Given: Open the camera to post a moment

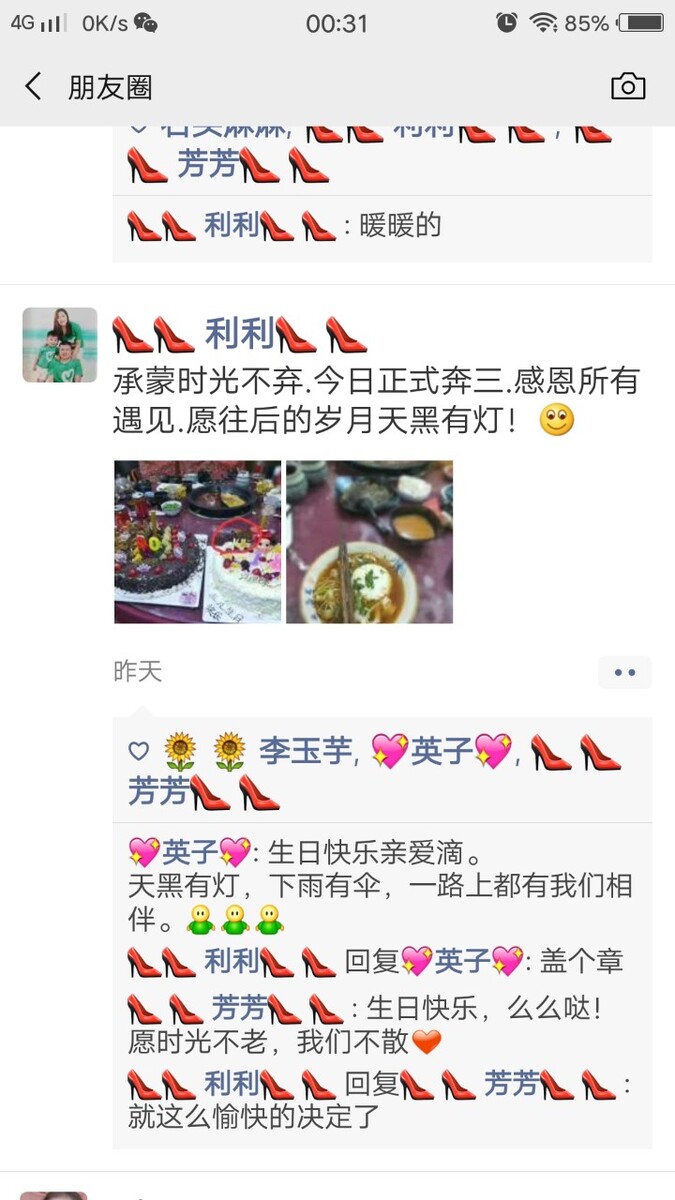Looking at the screenshot, I should (628, 87).
